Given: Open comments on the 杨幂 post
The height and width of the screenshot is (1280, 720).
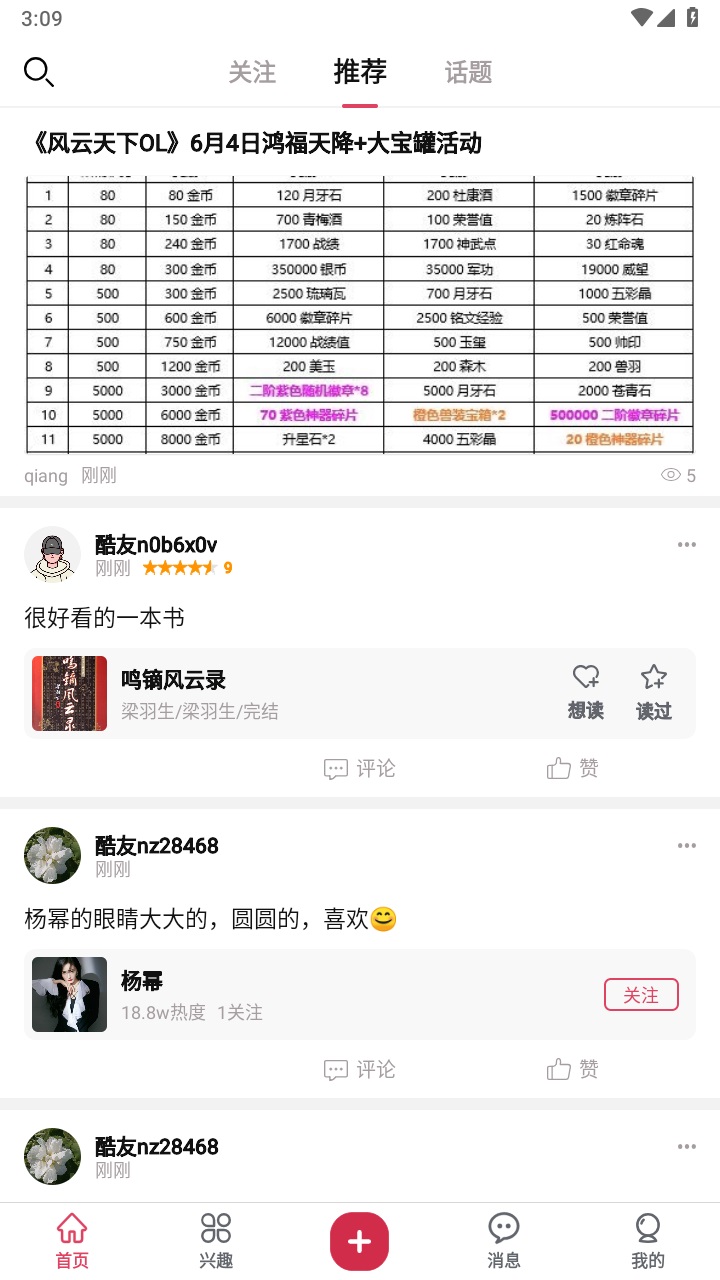Looking at the screenshot, I should click(x=359, y=1069).
